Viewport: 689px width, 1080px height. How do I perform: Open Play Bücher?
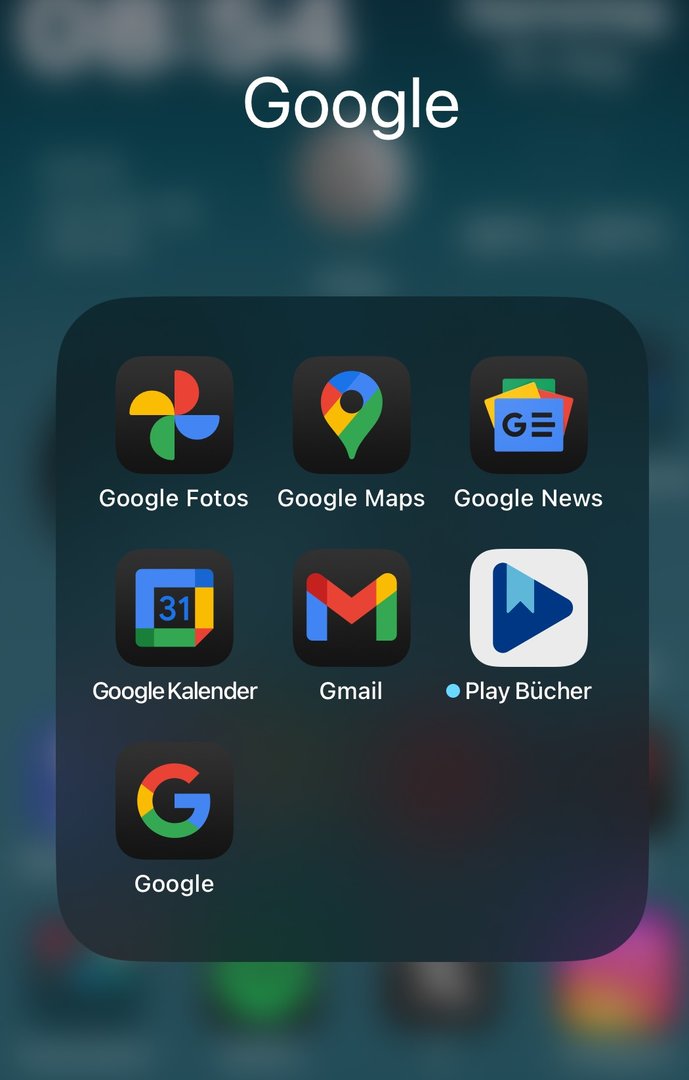(x=528, y=608)
